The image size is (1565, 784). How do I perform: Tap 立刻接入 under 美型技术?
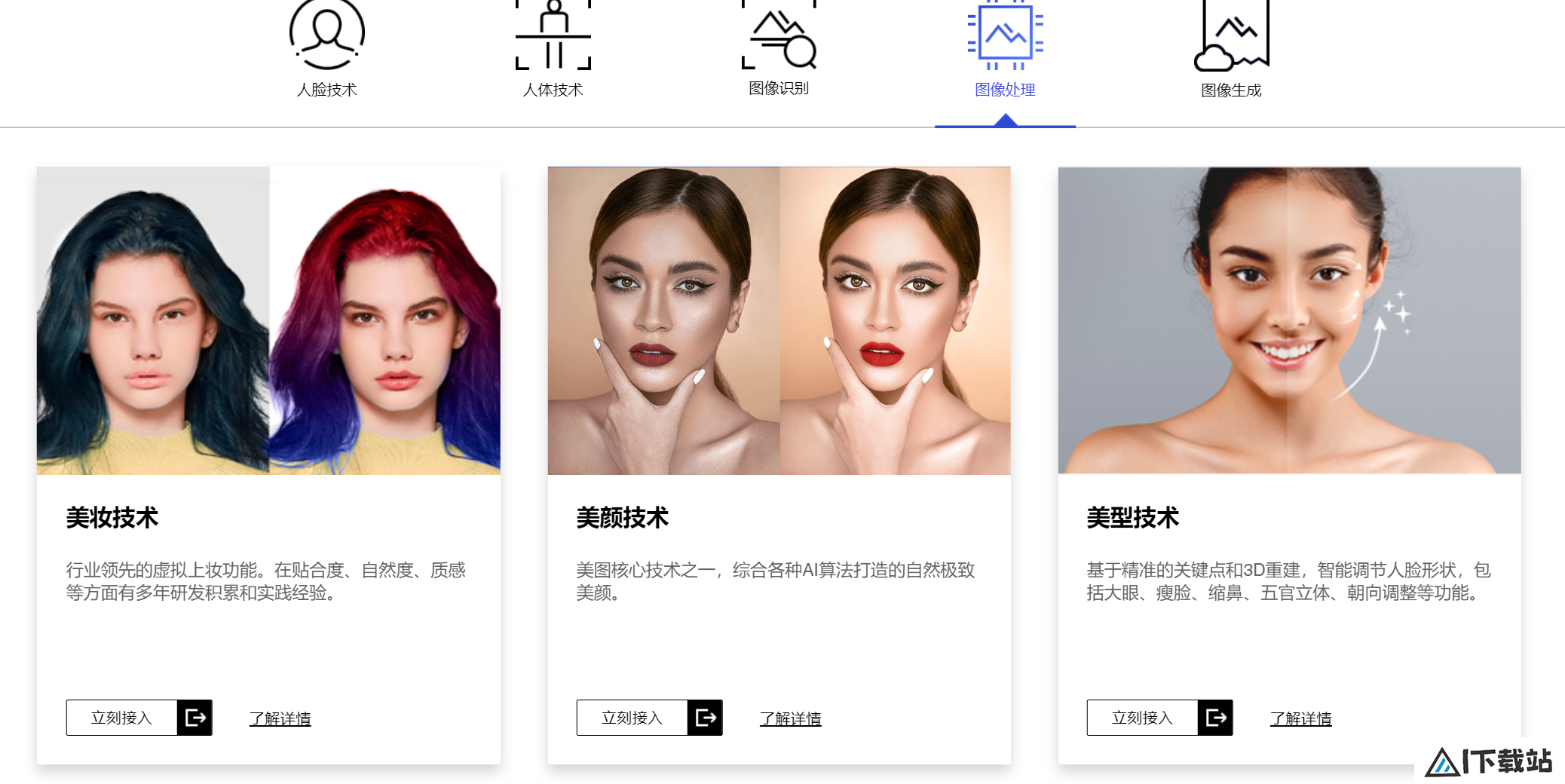tap(1159, 718)
